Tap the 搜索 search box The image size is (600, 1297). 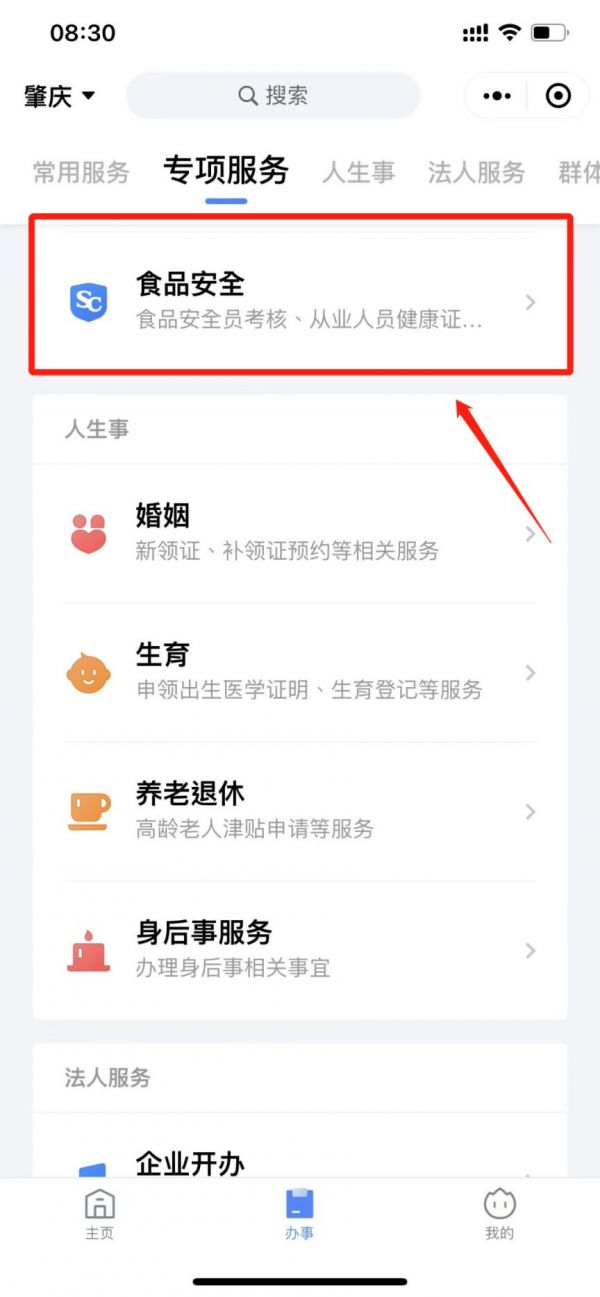[272, 96]
